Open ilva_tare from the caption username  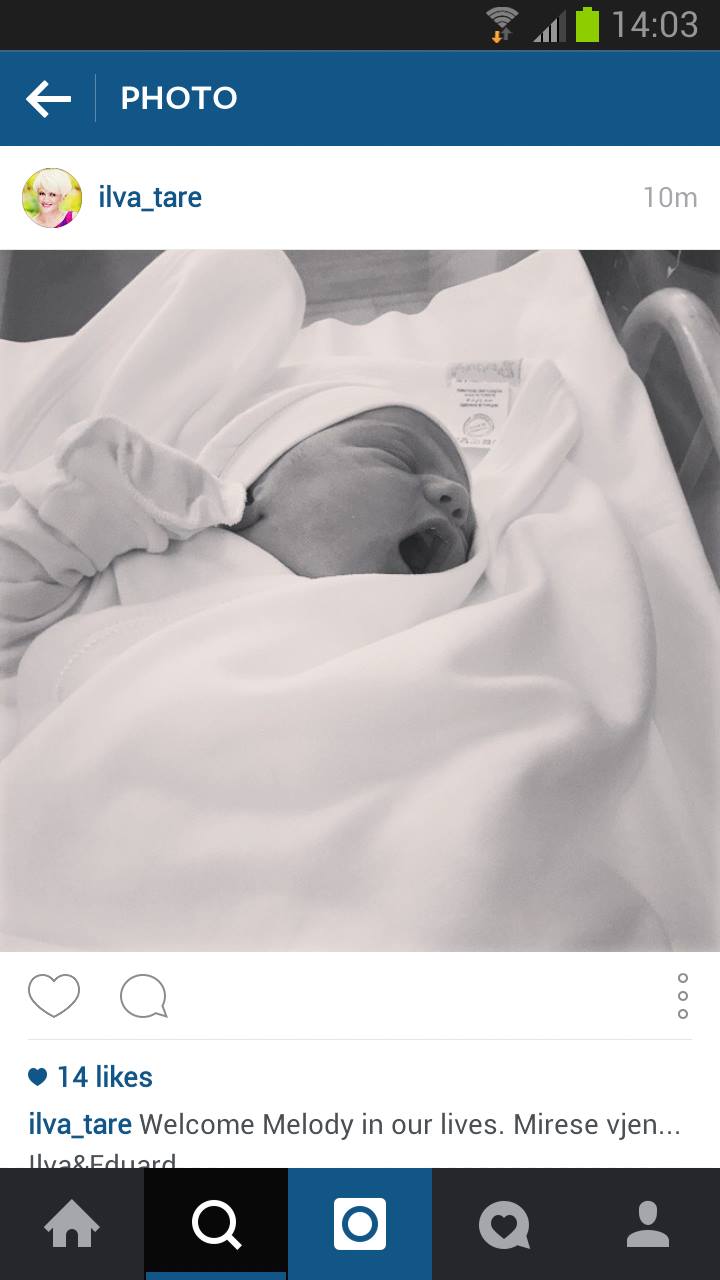80,1124
